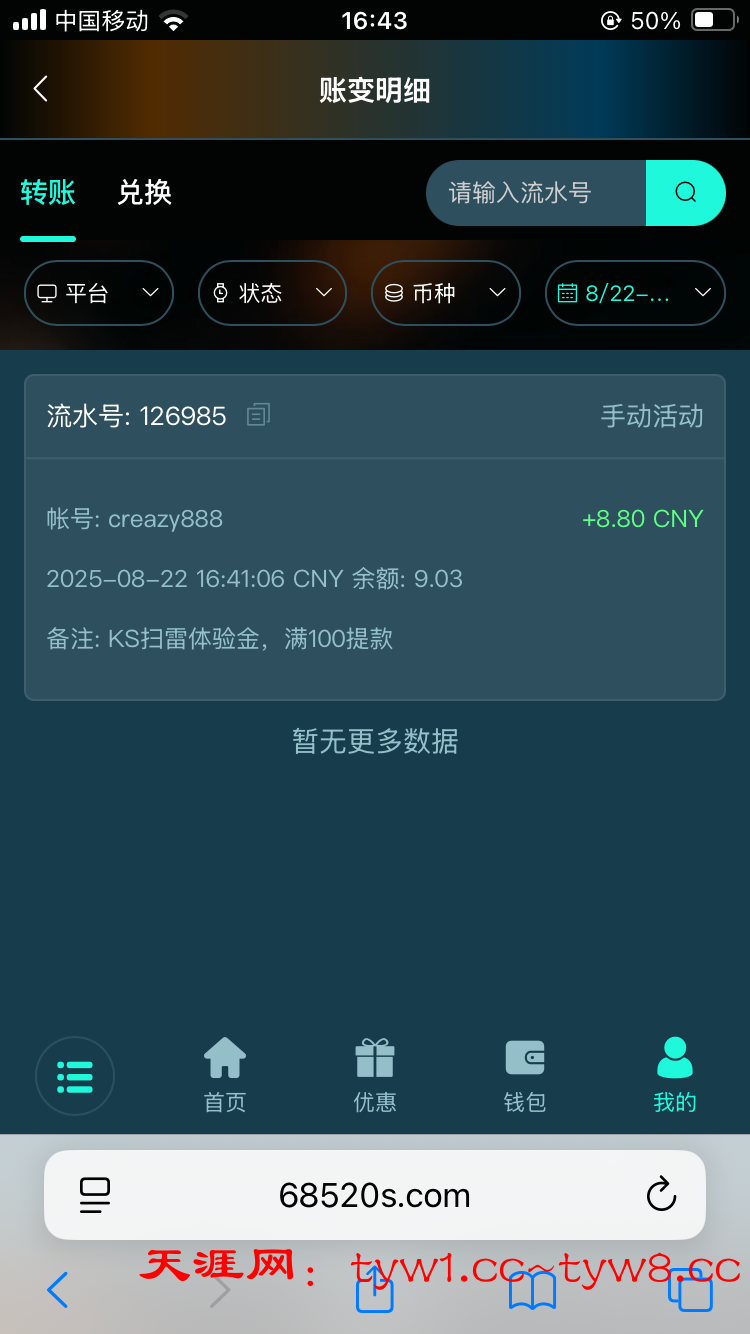Image resolution: width=750 pixels, height=1334 pixels.
Task: Navigate back in the browser toolbar
Action: [x=58, y=1290]
